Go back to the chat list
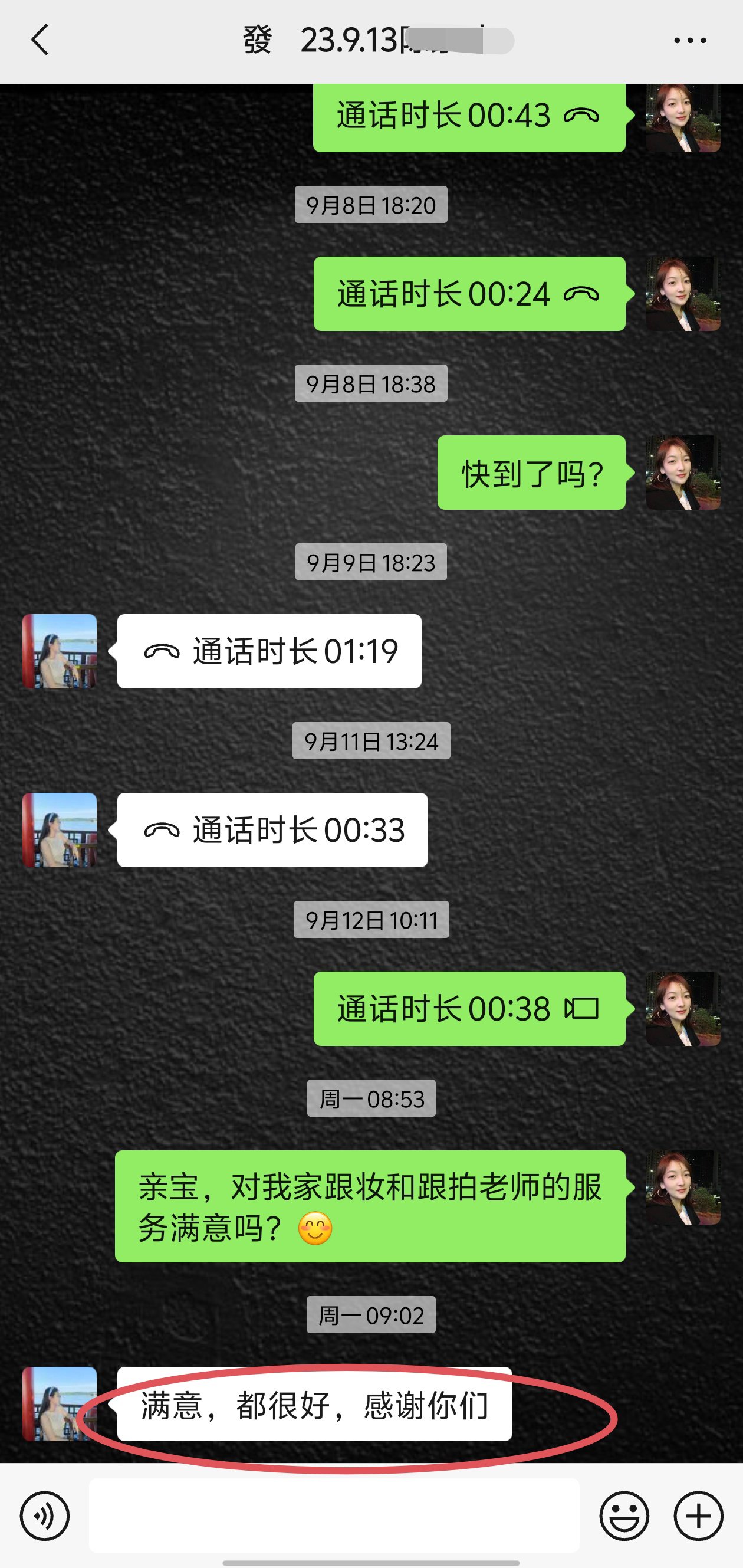The width and height of the screenshot is (743, 1568). tap(40, 41)
